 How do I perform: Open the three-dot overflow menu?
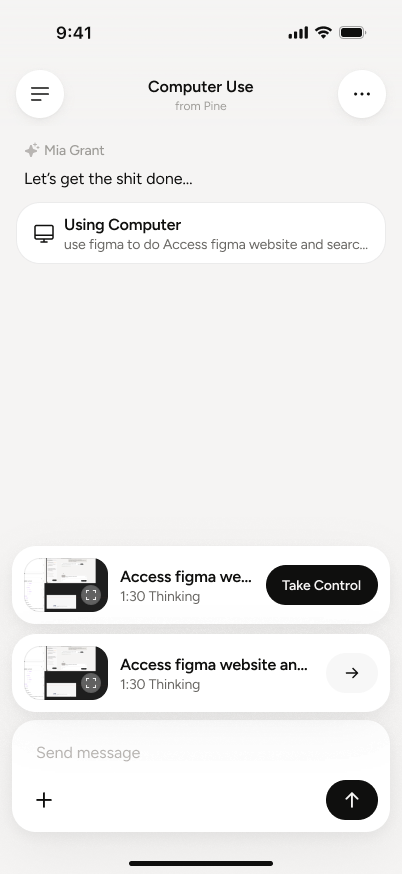(x=362, y=94)
